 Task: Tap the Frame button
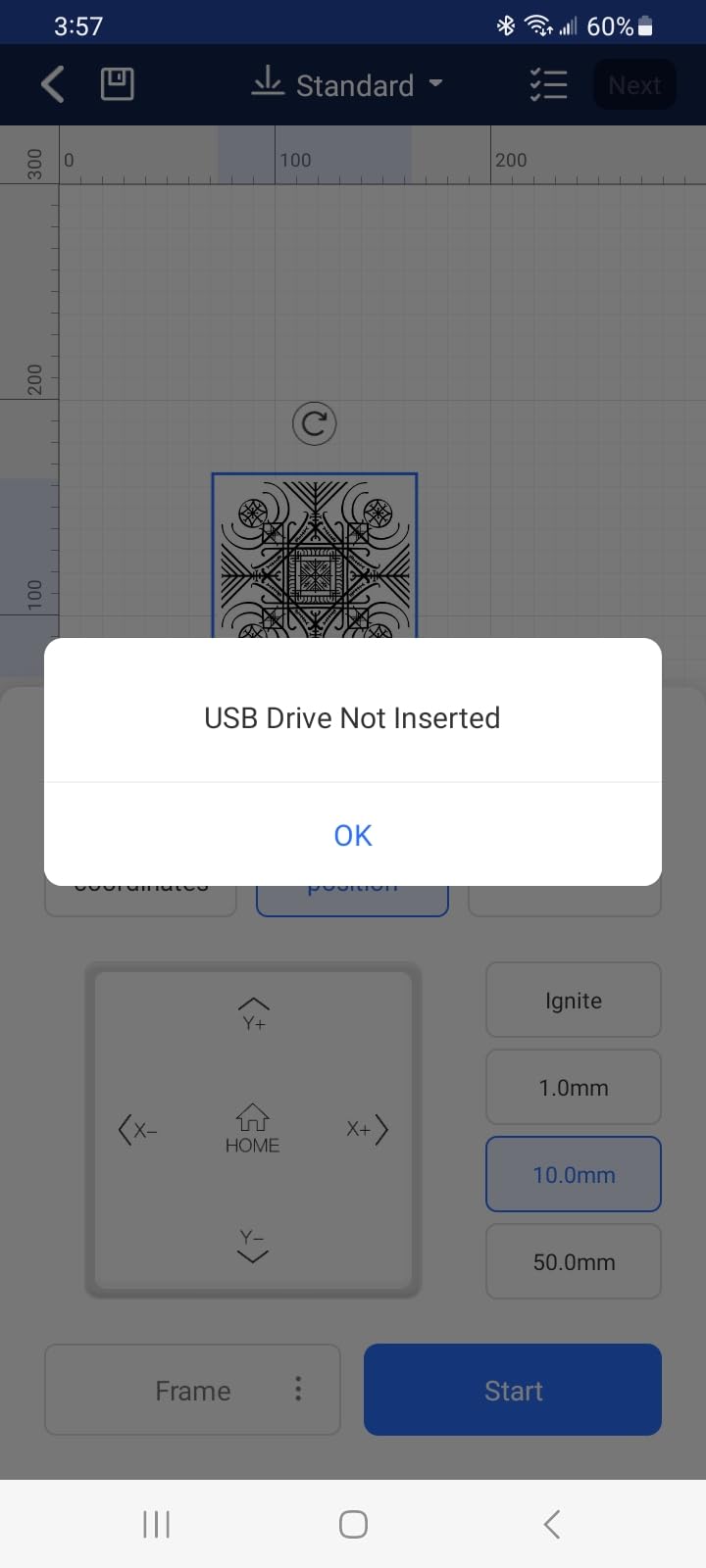tap(193, 1391)
